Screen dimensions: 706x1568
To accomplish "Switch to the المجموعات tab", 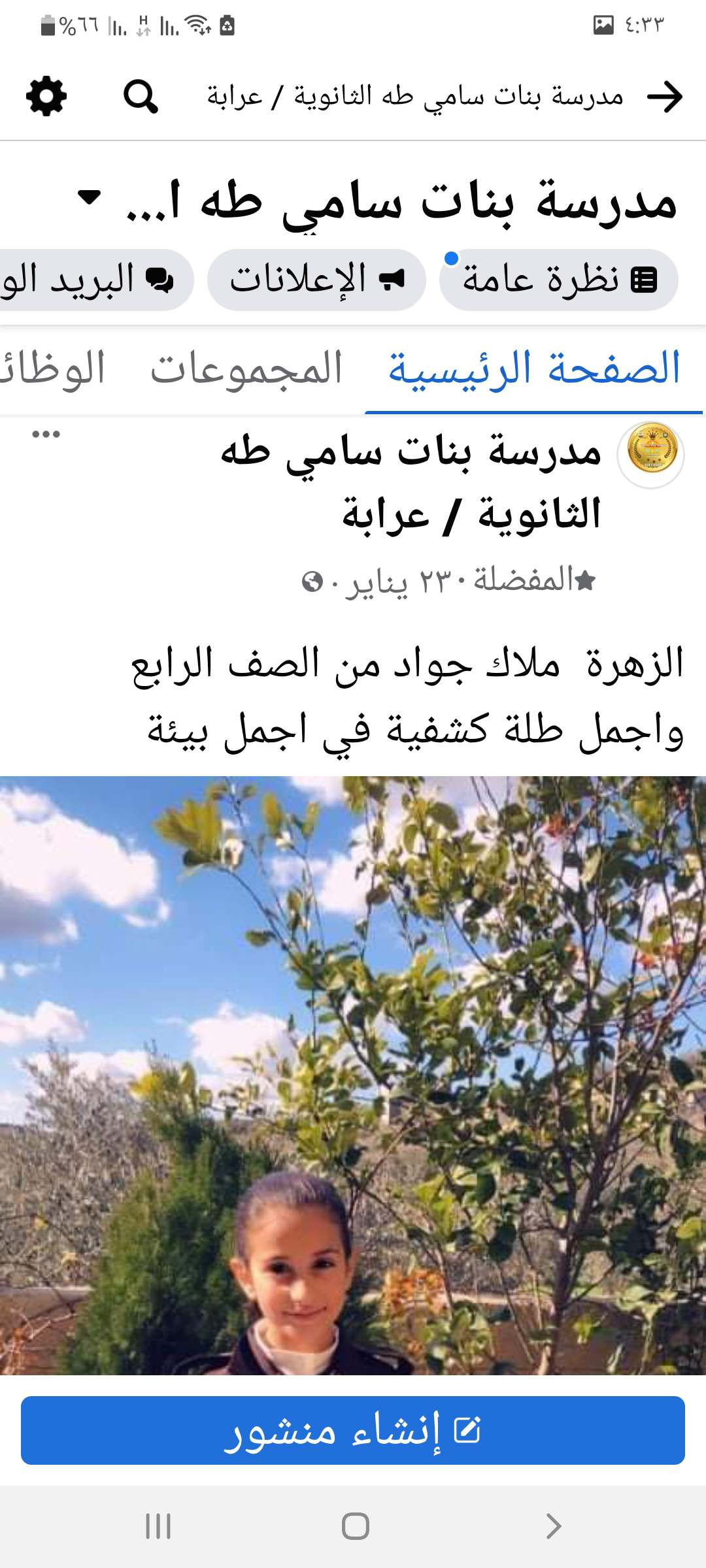I will (x=246, y=369).
